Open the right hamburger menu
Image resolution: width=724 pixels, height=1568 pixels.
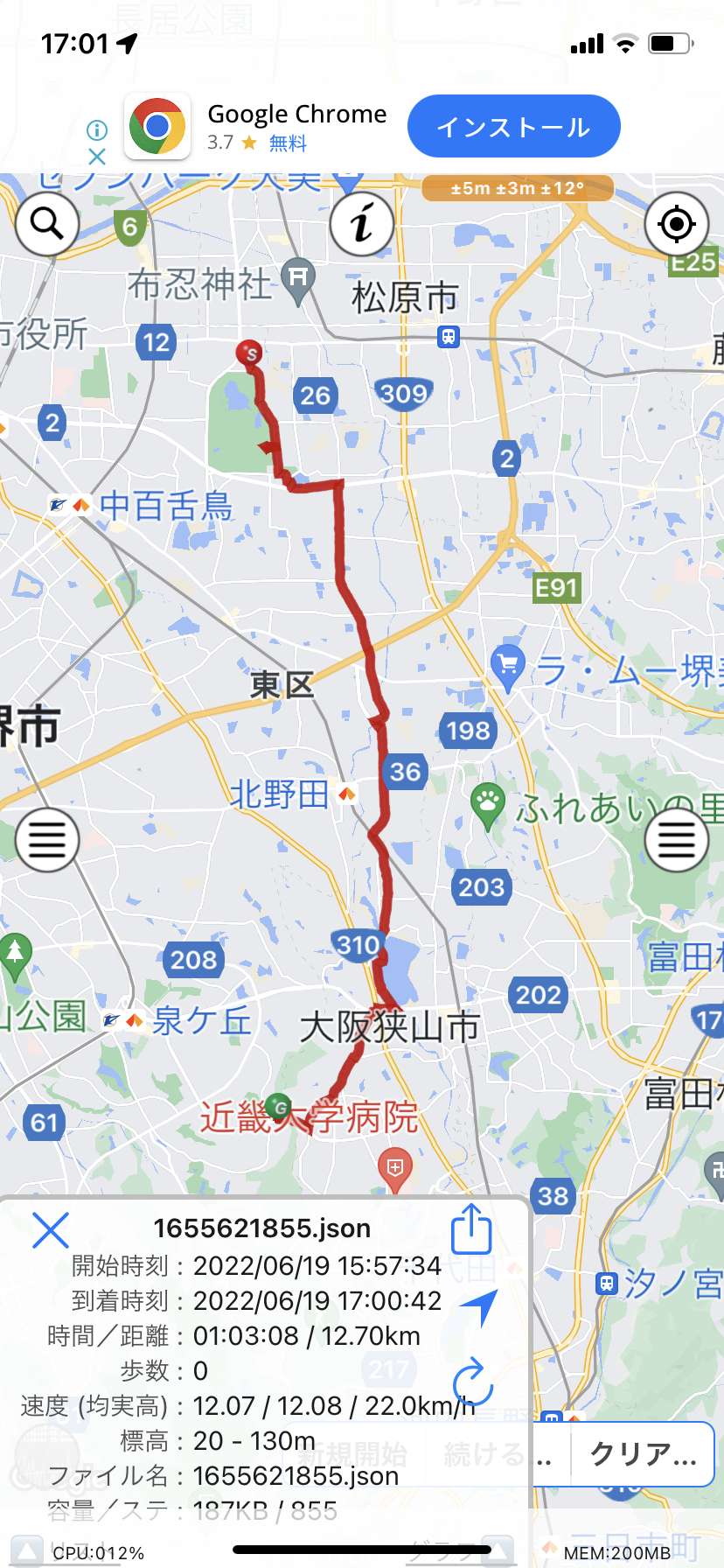click(x=676, y=841)
